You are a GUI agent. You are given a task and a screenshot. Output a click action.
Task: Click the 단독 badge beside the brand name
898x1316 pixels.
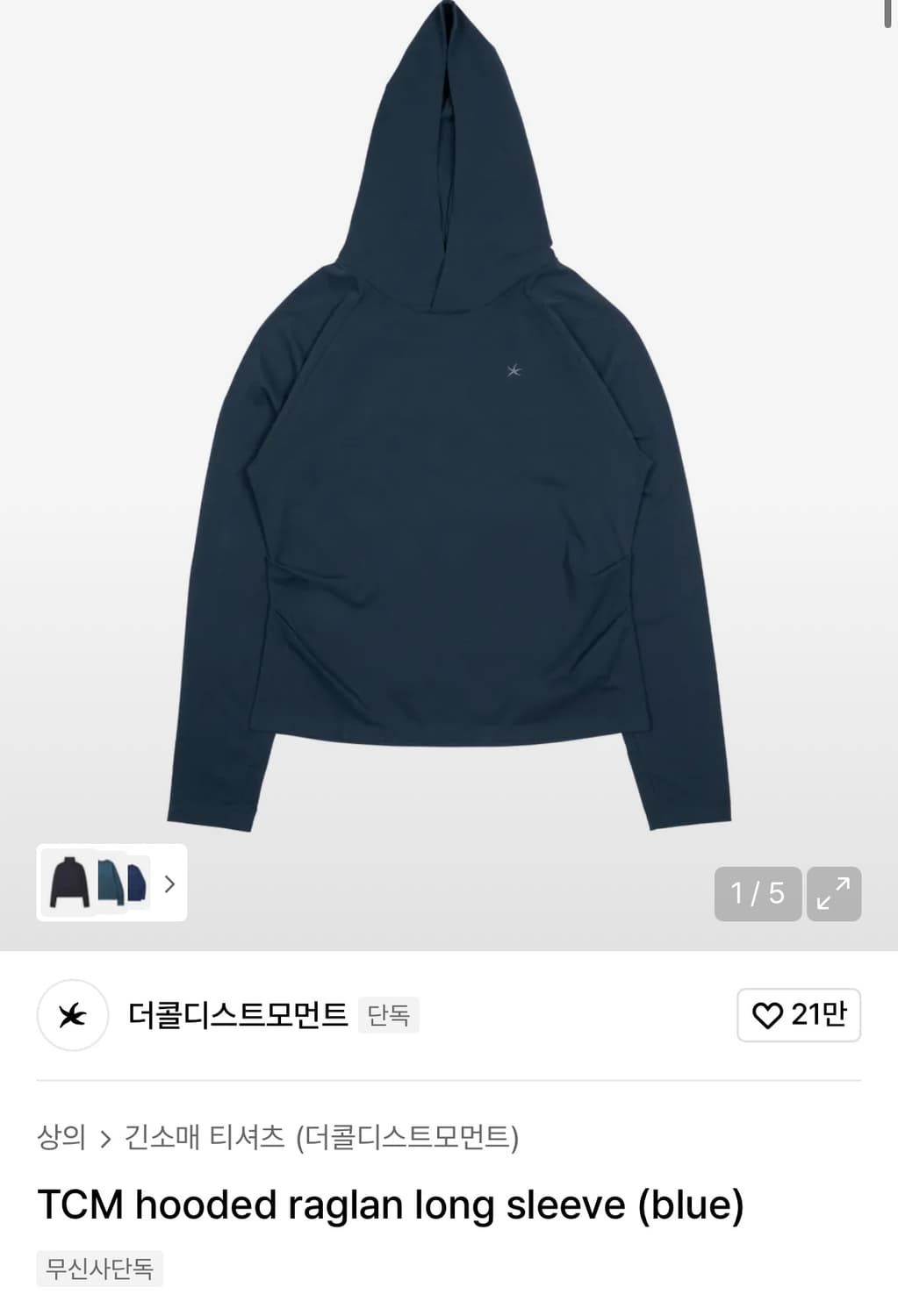coord(390,1016)
